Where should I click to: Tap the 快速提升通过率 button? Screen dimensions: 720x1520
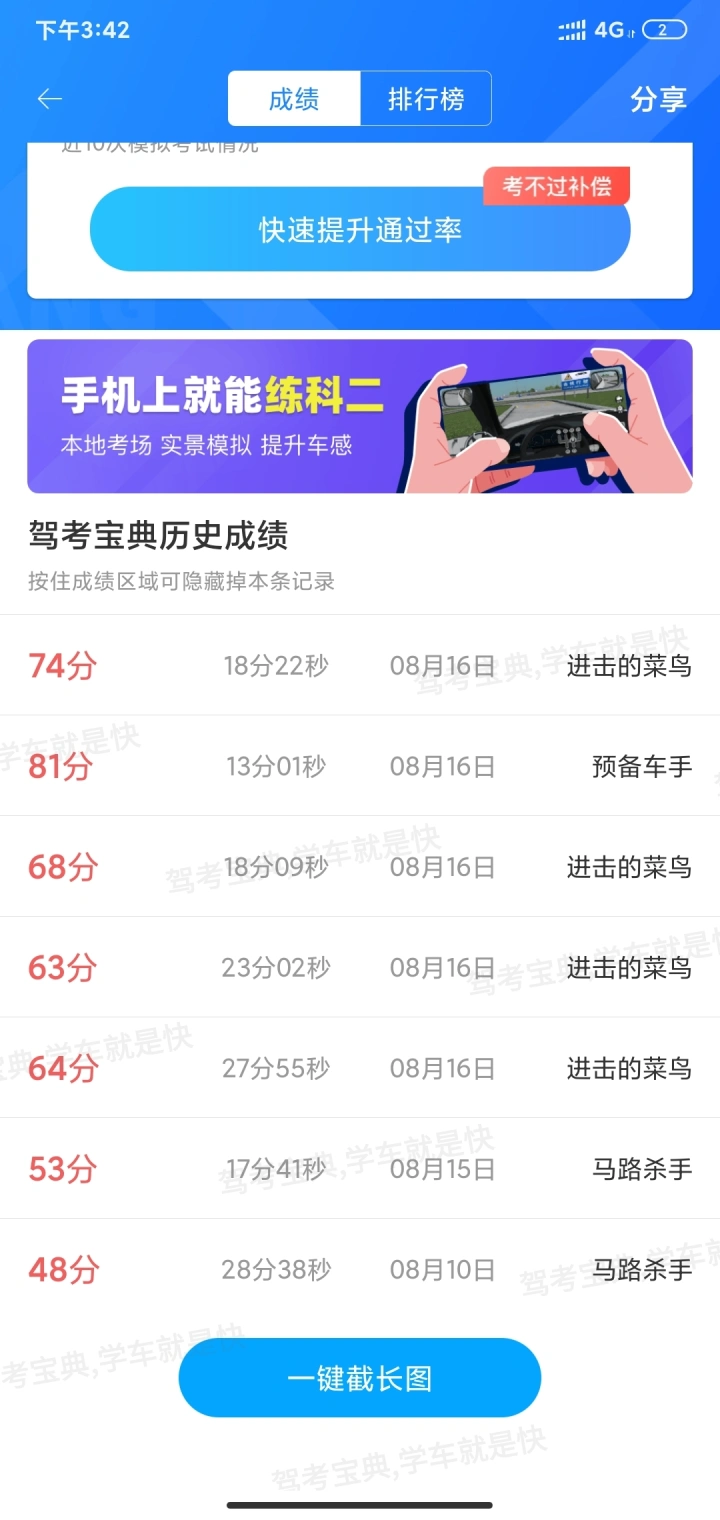pyautogui.click(x=360, y=230)
